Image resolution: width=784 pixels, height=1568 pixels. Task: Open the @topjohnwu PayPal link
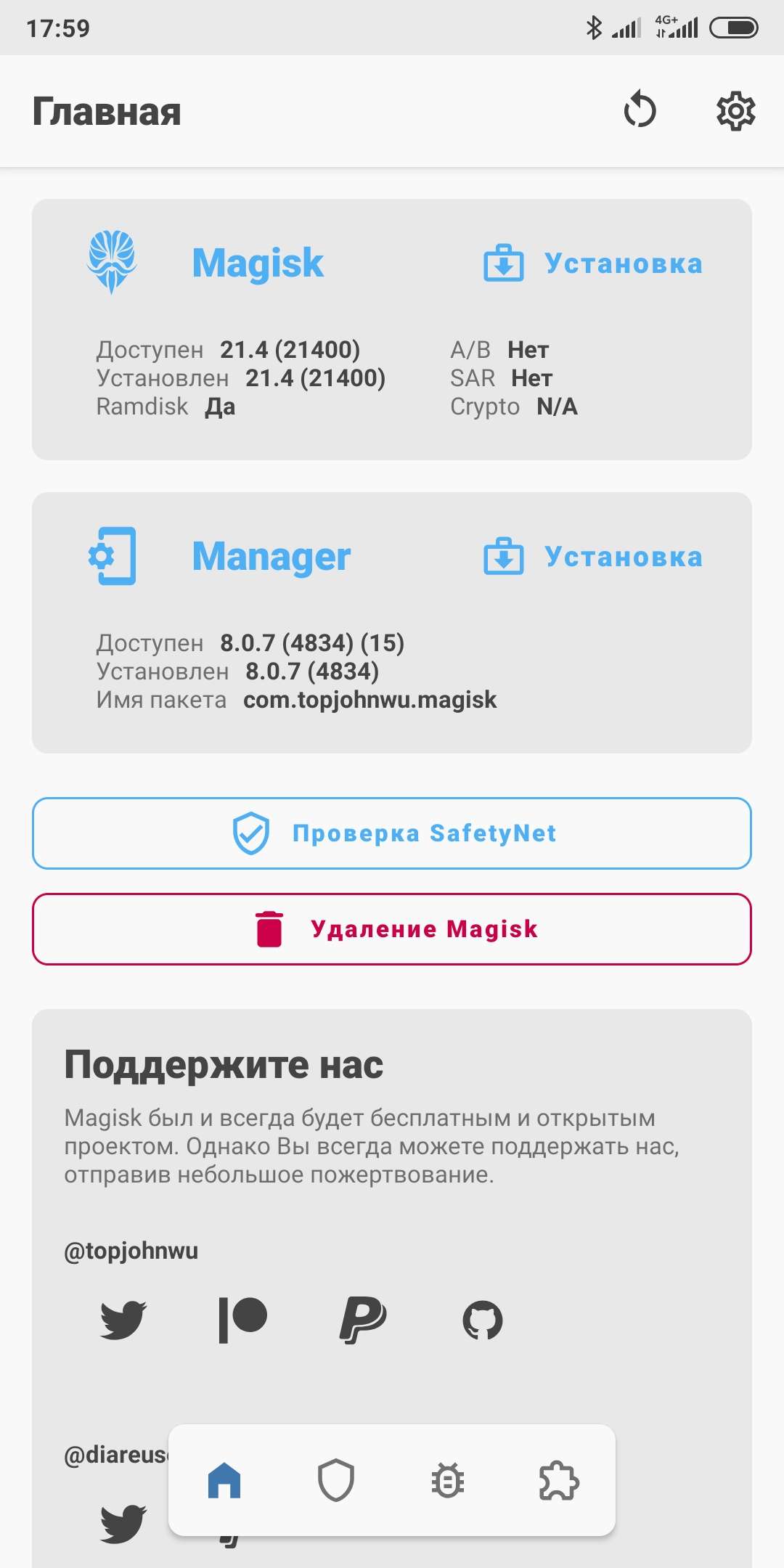(362, 1319)
